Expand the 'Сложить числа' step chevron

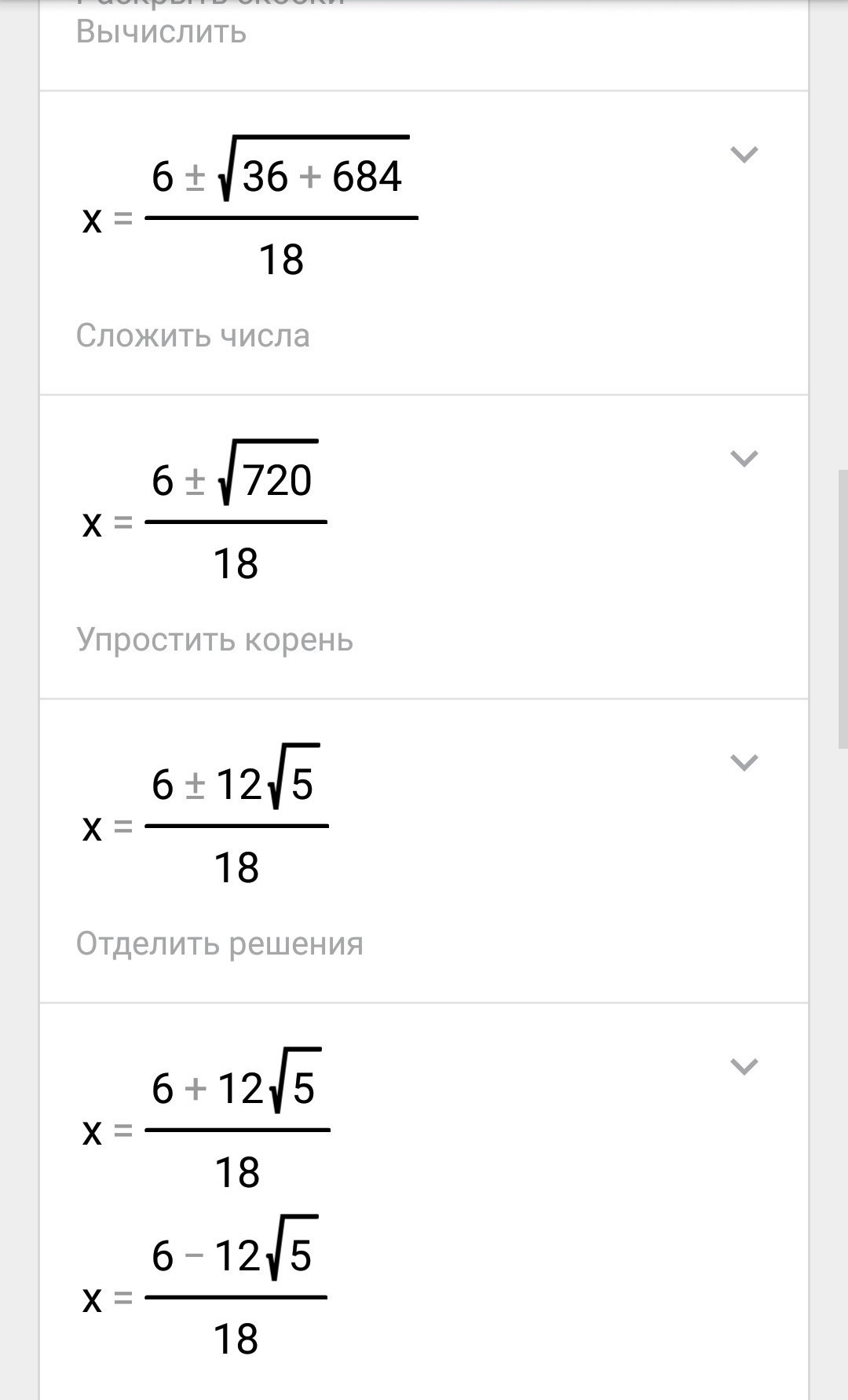point(744,154)
